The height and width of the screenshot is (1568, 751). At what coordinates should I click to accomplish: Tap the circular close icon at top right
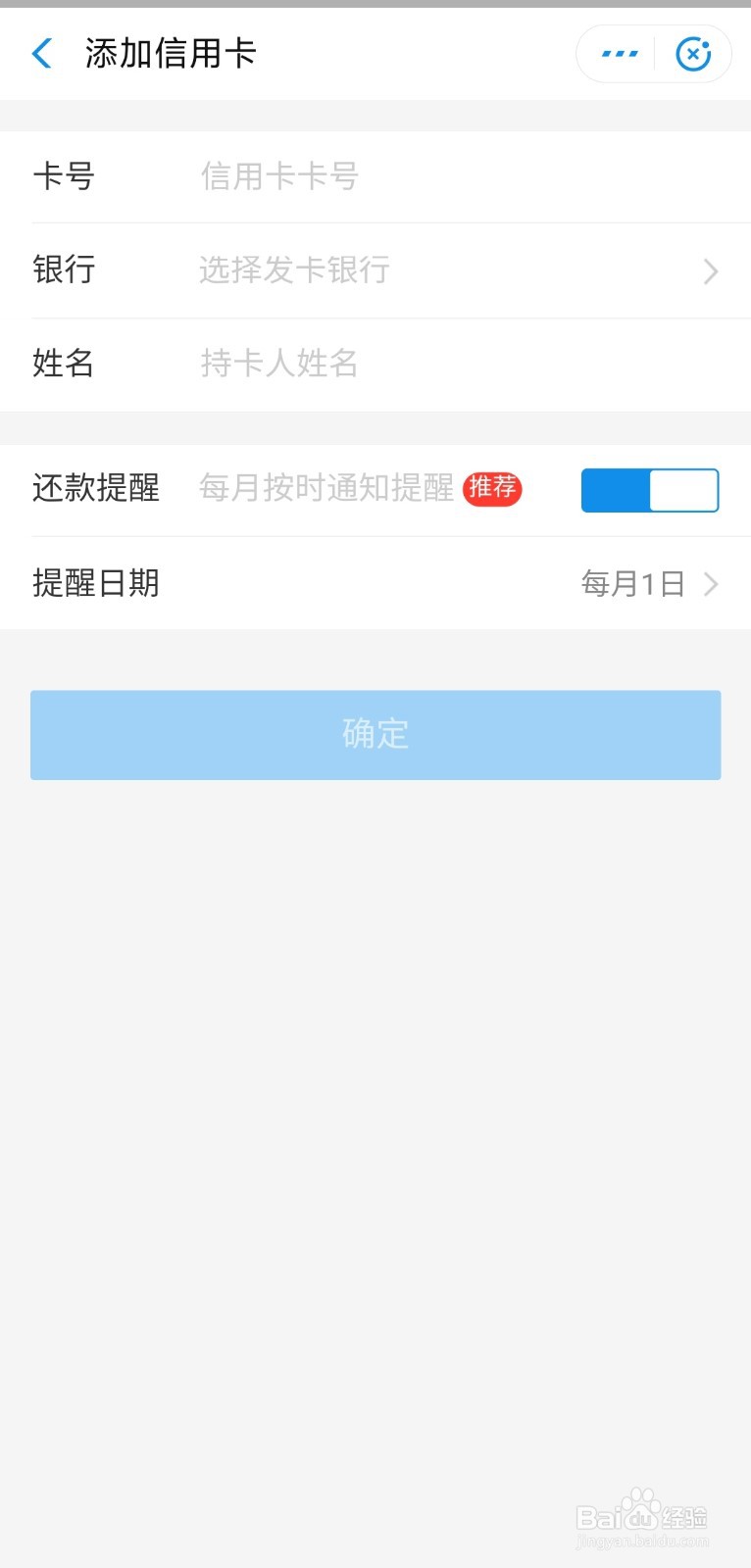(x=694, y=54)
